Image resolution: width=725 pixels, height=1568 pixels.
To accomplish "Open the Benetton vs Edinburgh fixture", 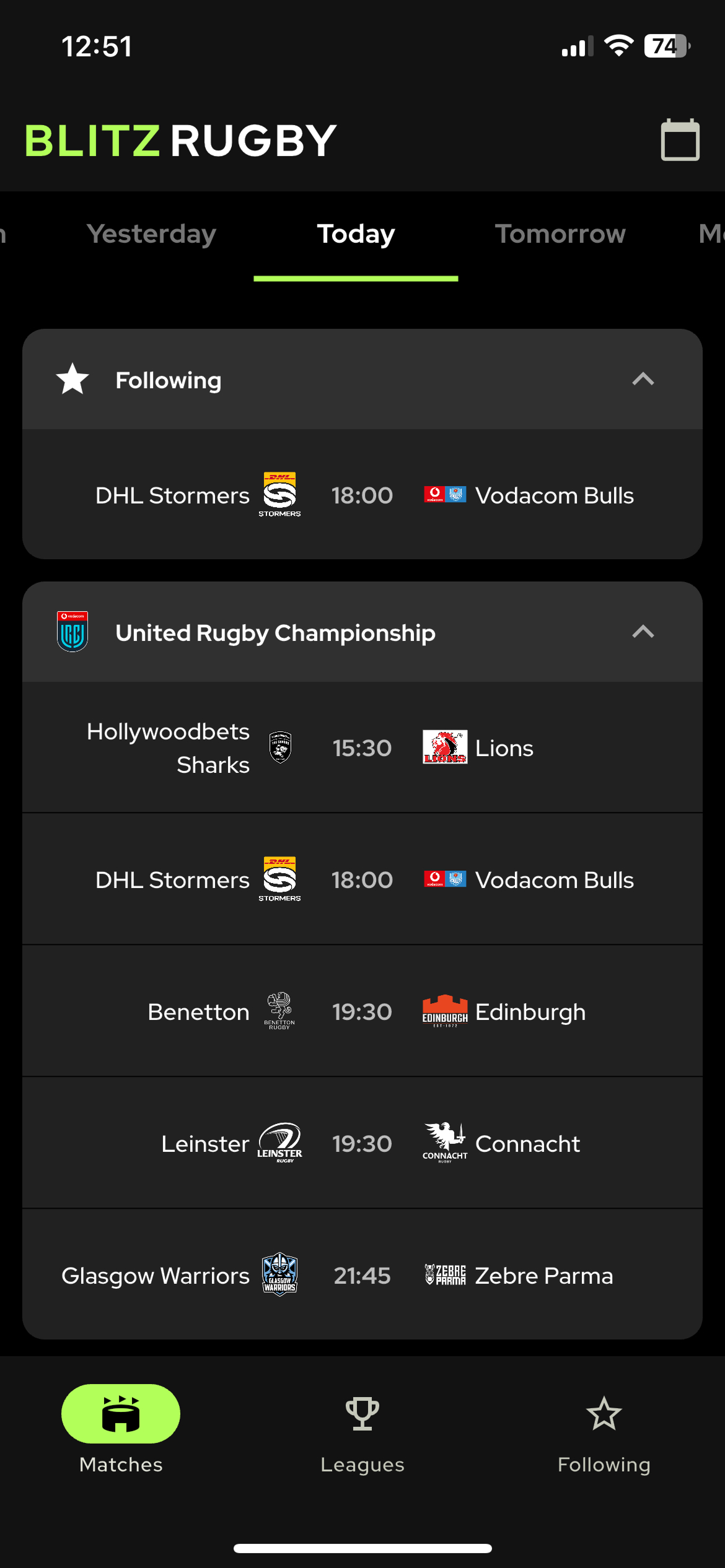I will (362, 1011).
